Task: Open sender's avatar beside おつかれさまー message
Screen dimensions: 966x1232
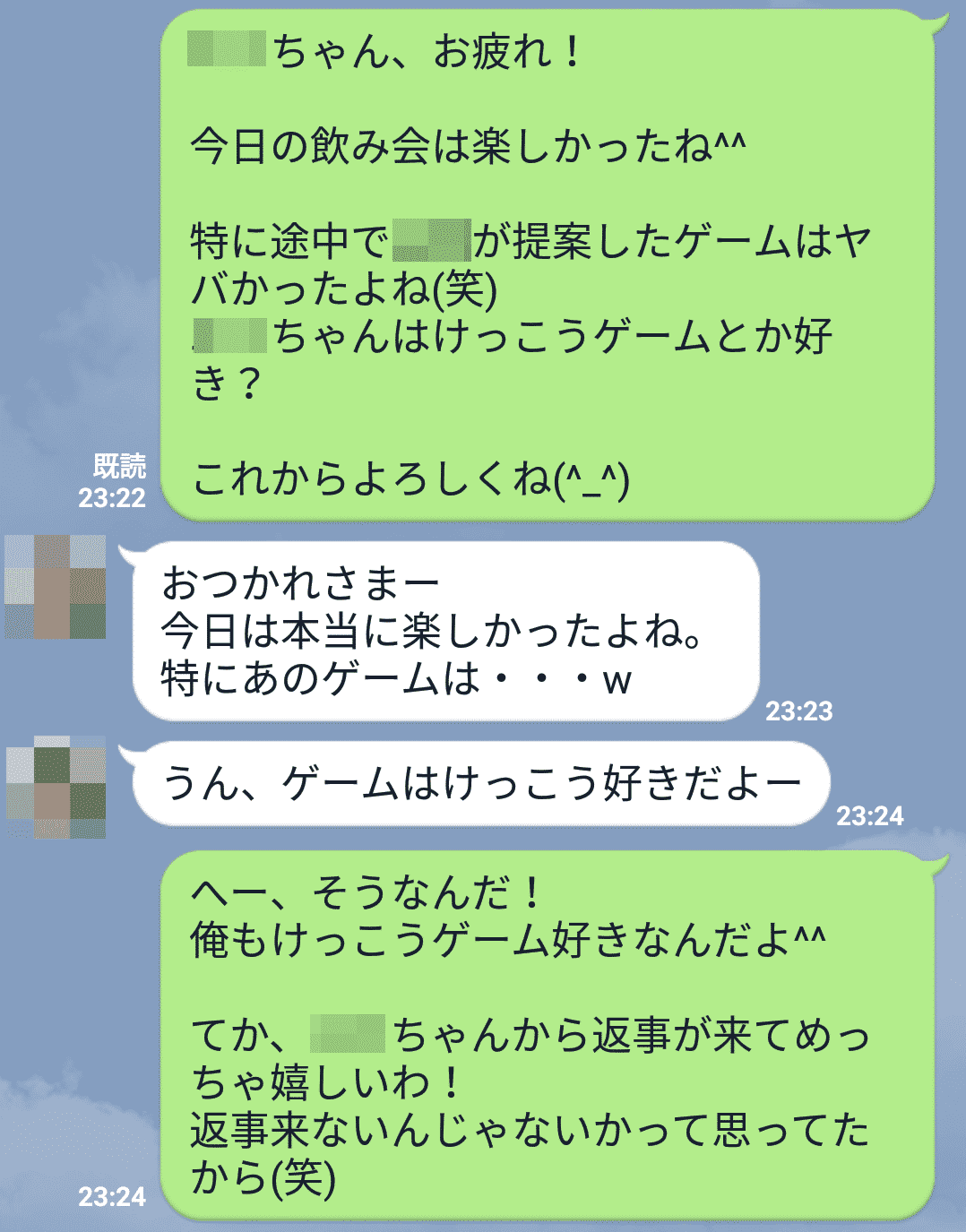Action: pos(56,587)
